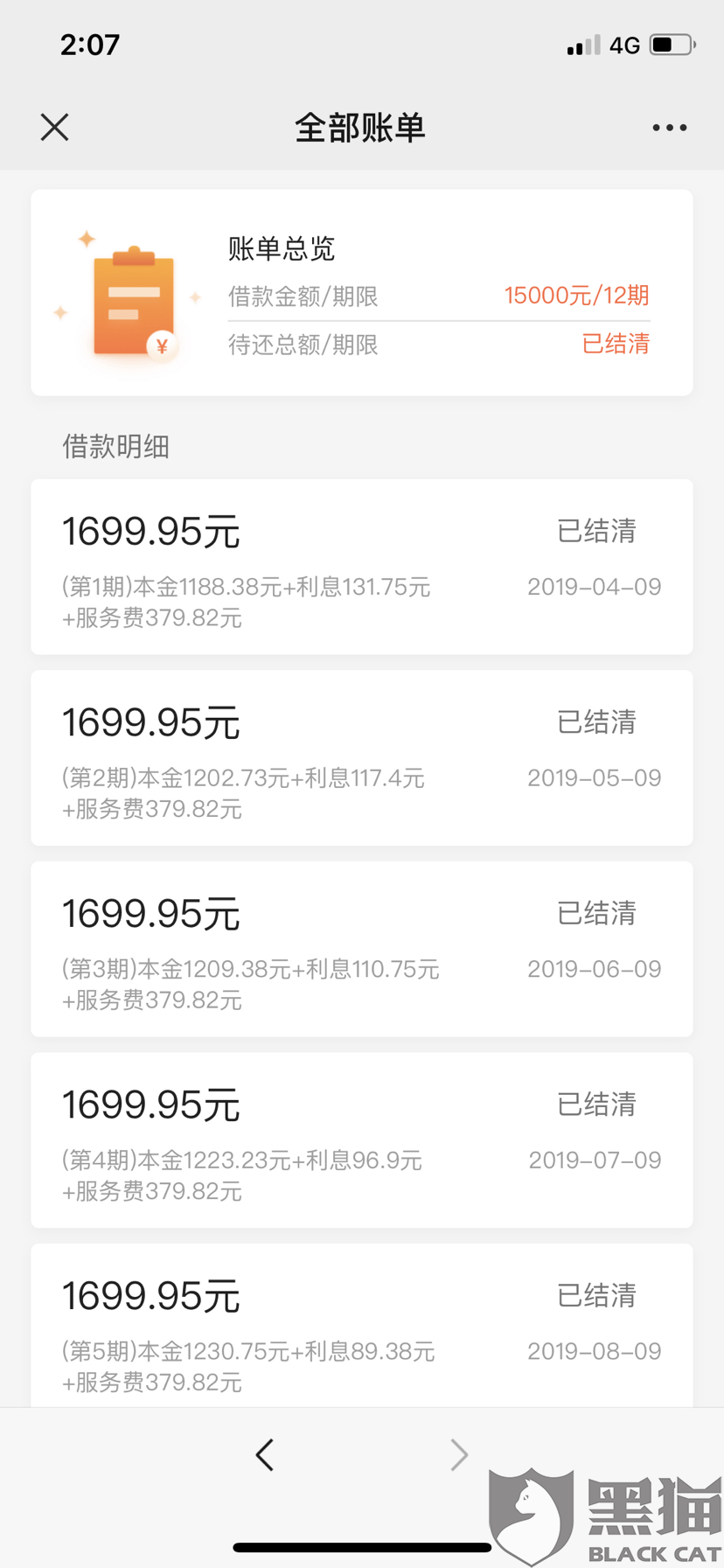Image resolution: width=724 pixels, height=1568 pixels.
Task: Go back with the bottom left arrow
Action: 265,1455
